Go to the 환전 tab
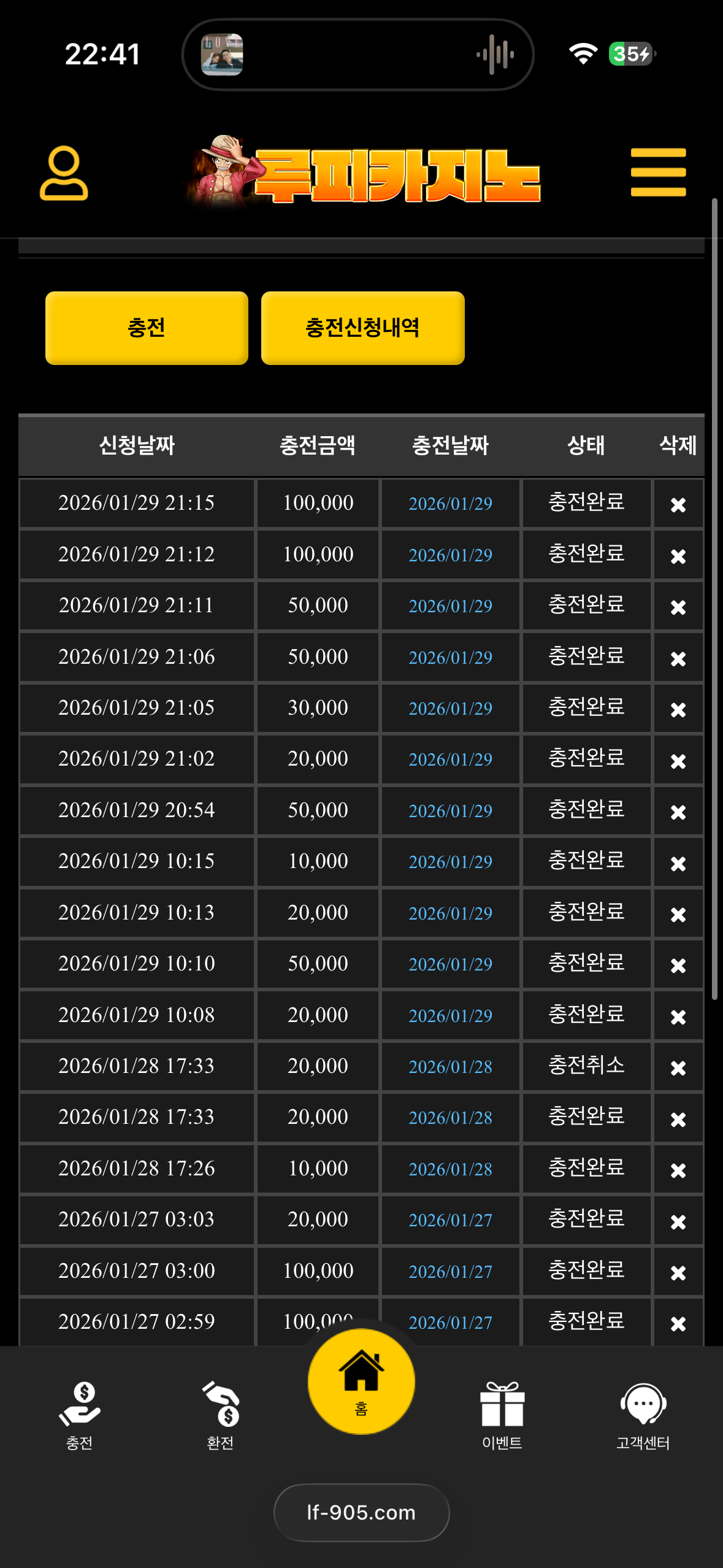 (x=221, y=1415)
